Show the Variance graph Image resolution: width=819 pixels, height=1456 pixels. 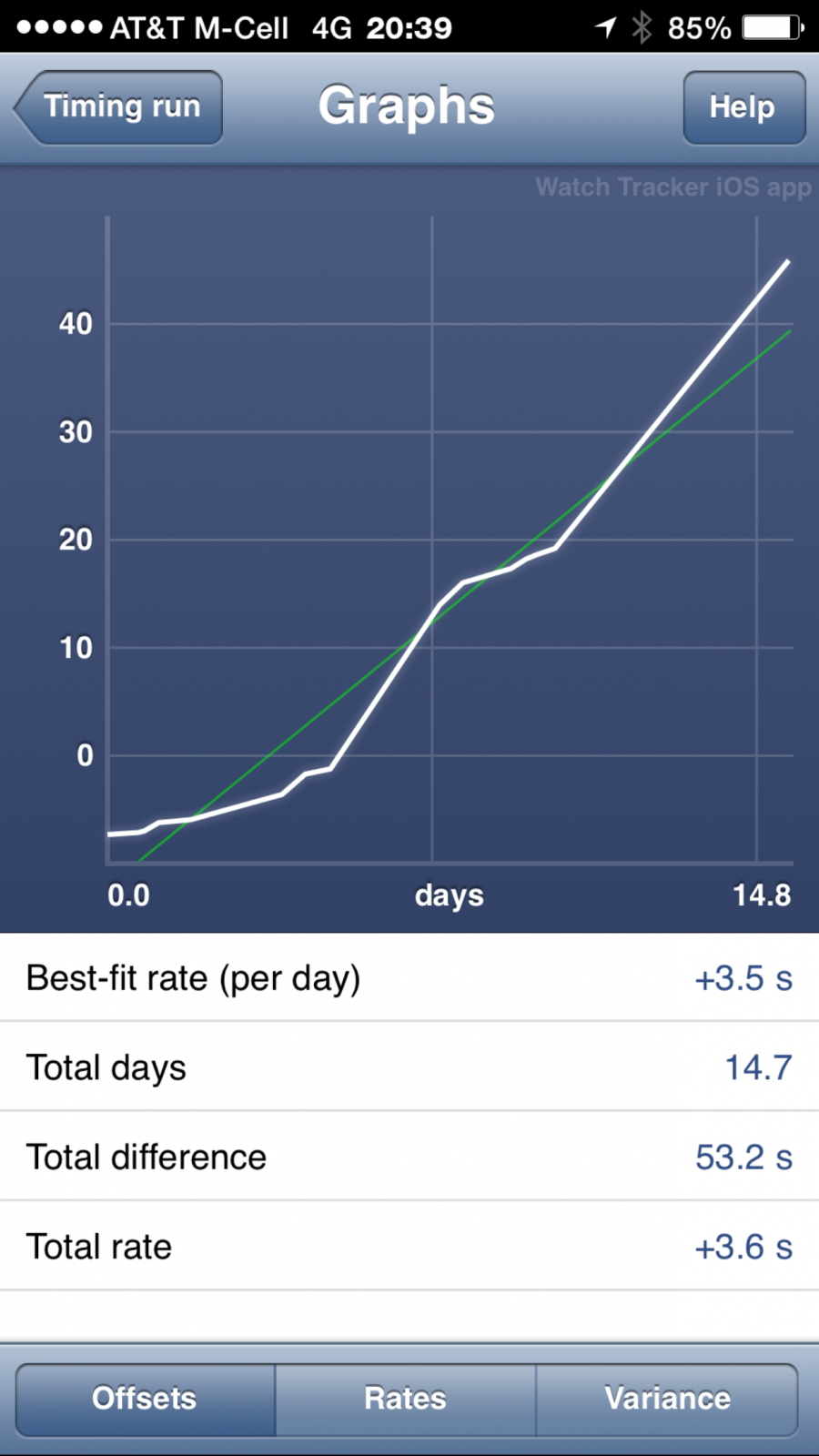667,1399
